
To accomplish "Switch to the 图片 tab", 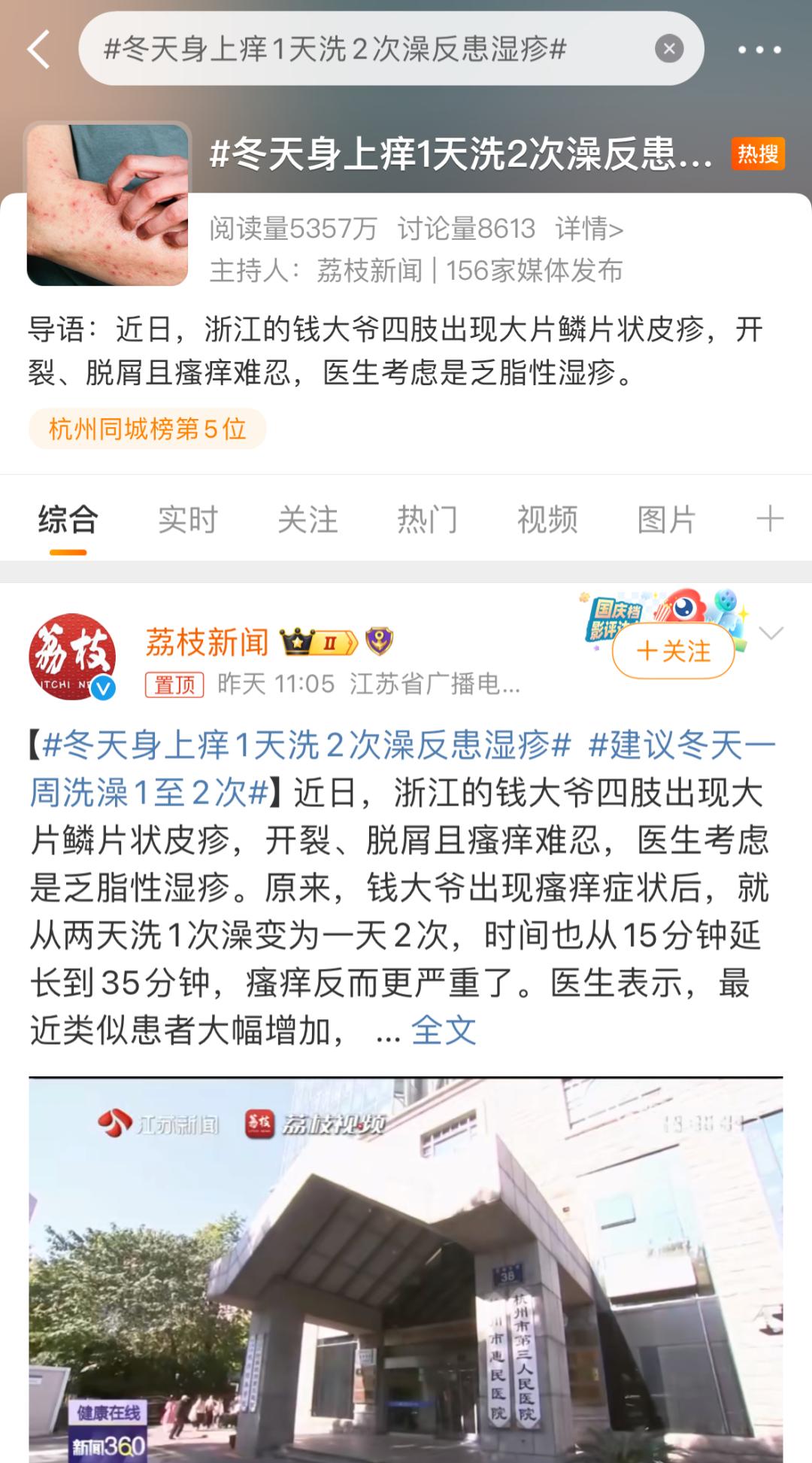I will [666, 520].
